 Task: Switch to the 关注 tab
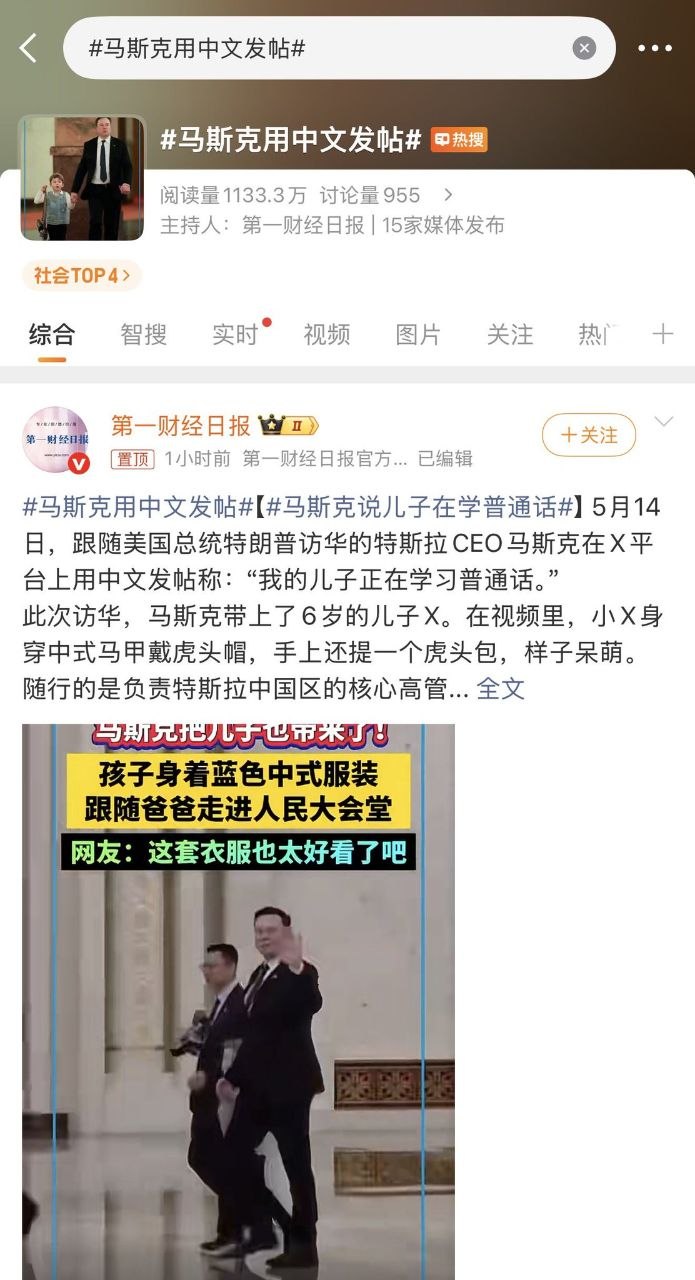510,335
